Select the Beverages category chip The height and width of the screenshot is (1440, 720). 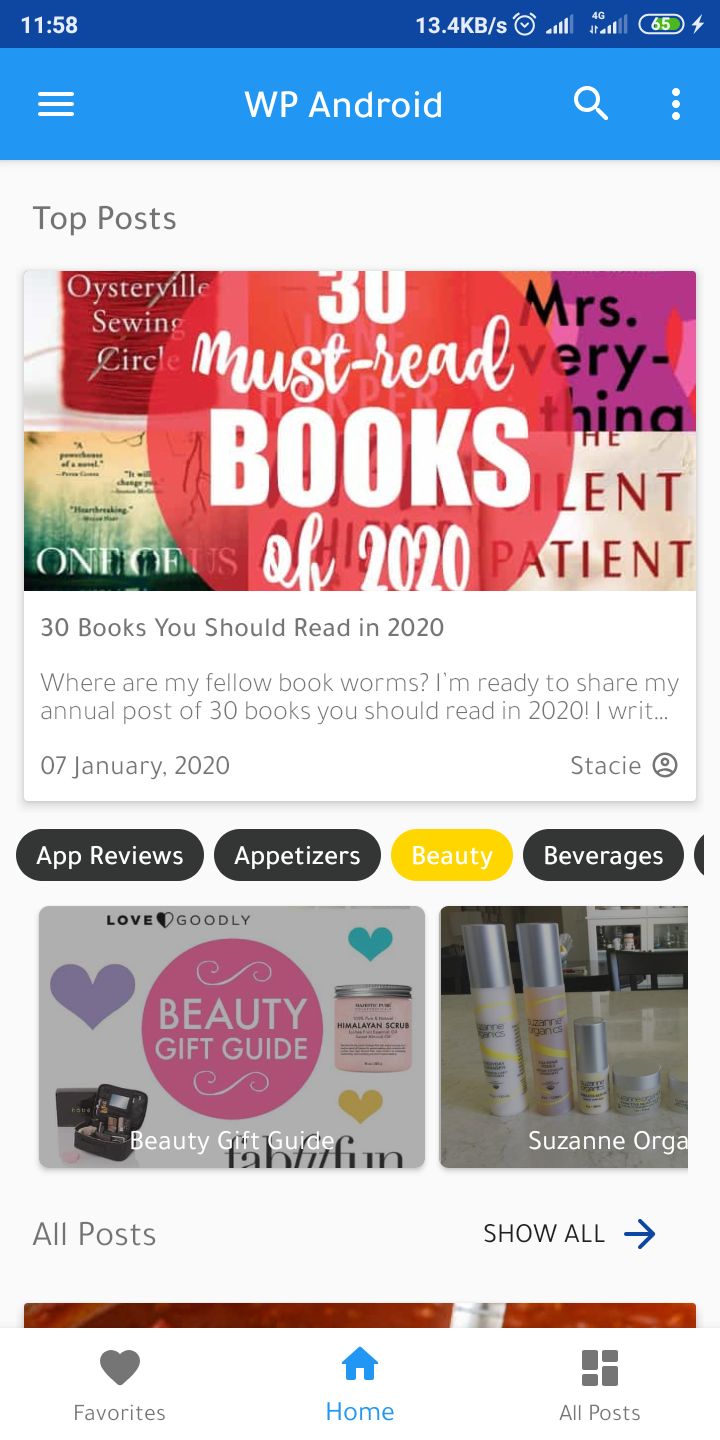[x=603, y=856]
